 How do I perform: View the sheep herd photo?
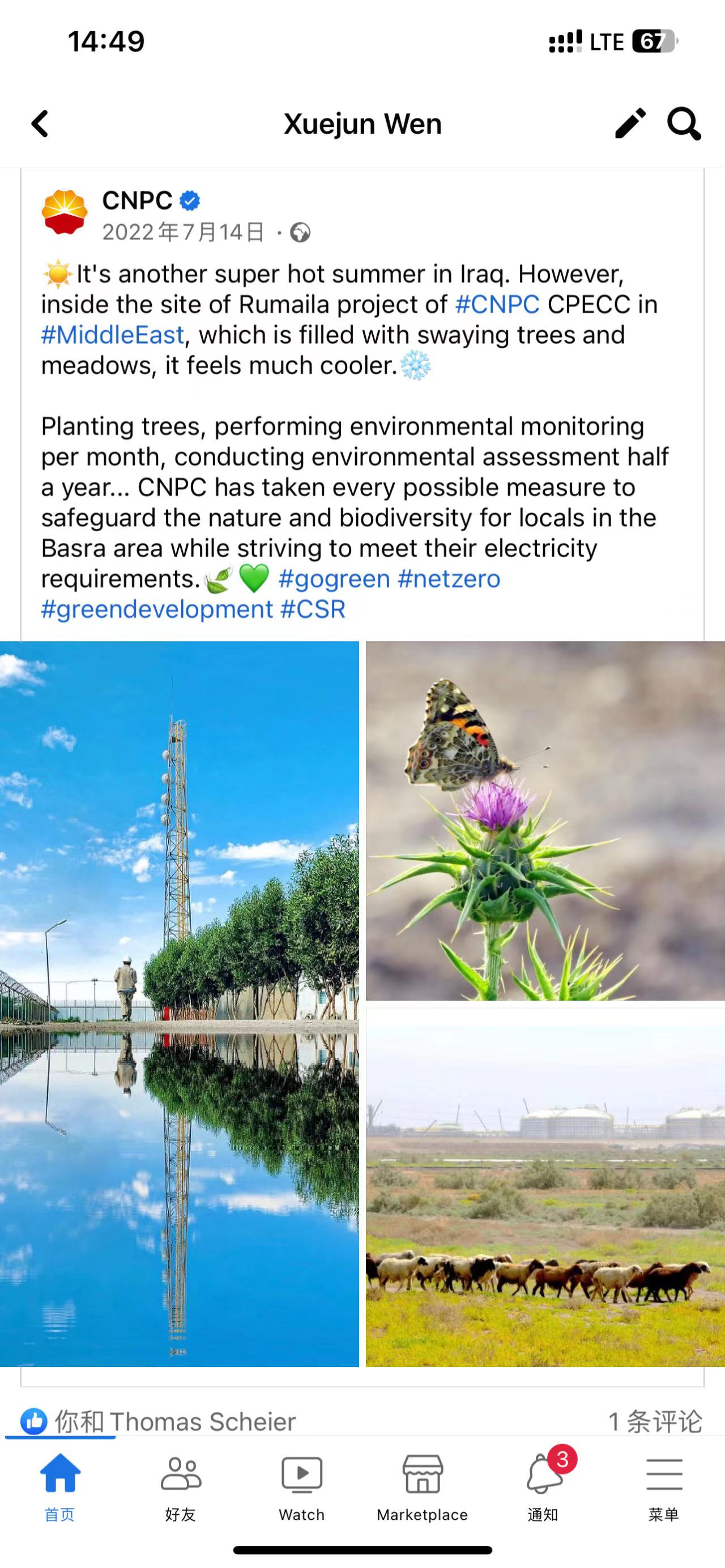[545, 1187]
